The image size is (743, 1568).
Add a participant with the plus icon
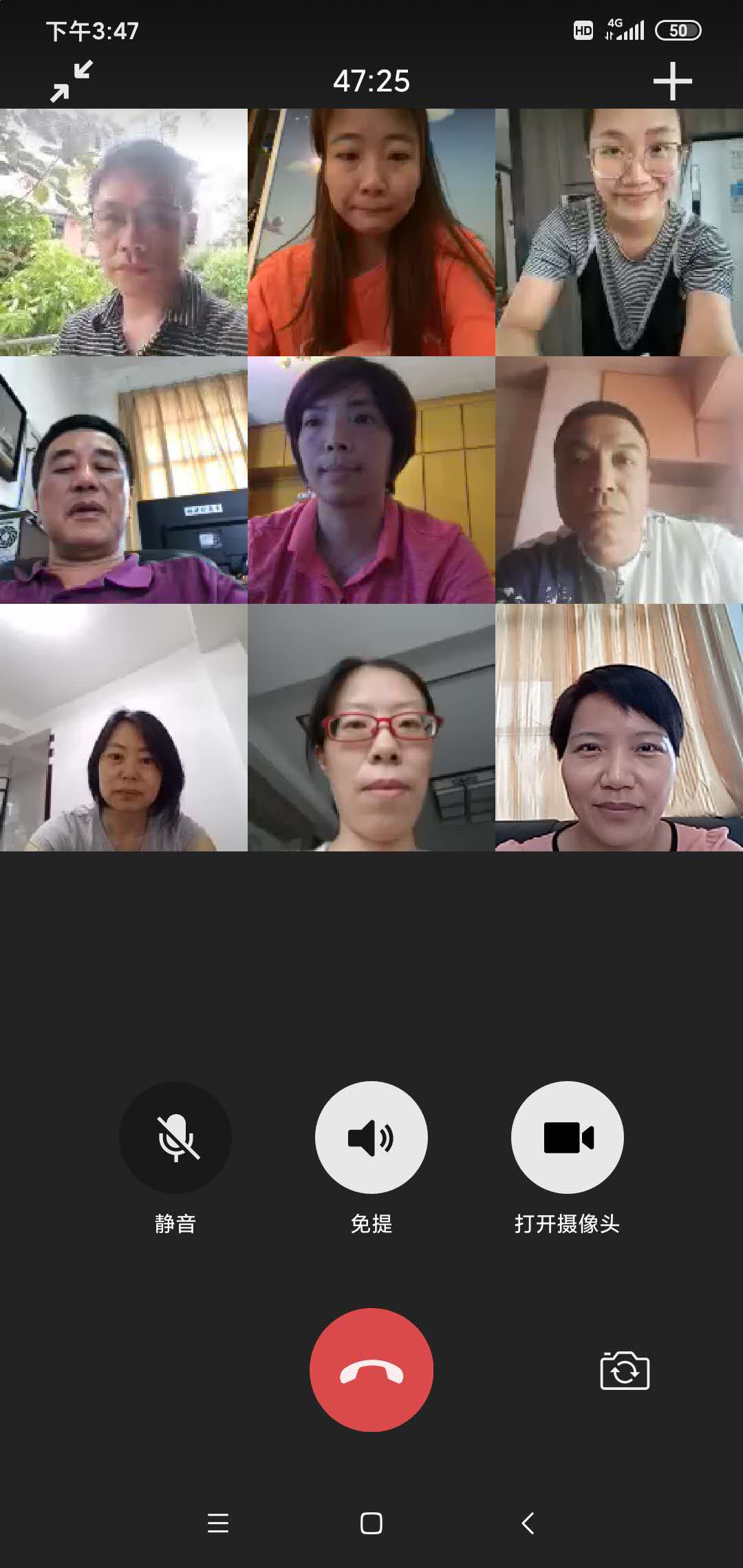672,81
